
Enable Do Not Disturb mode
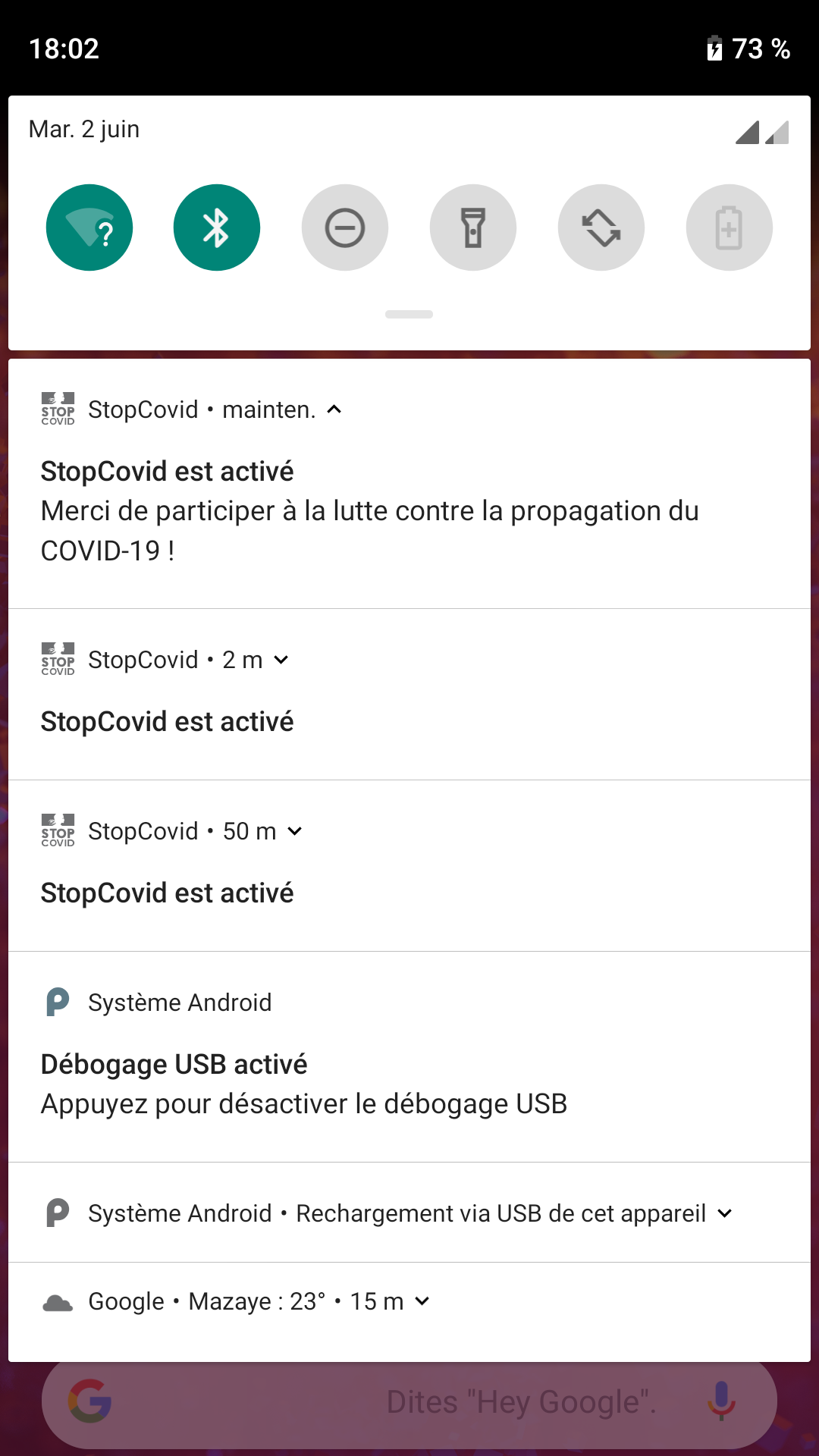pyautogui.click(x=345, y=227)
